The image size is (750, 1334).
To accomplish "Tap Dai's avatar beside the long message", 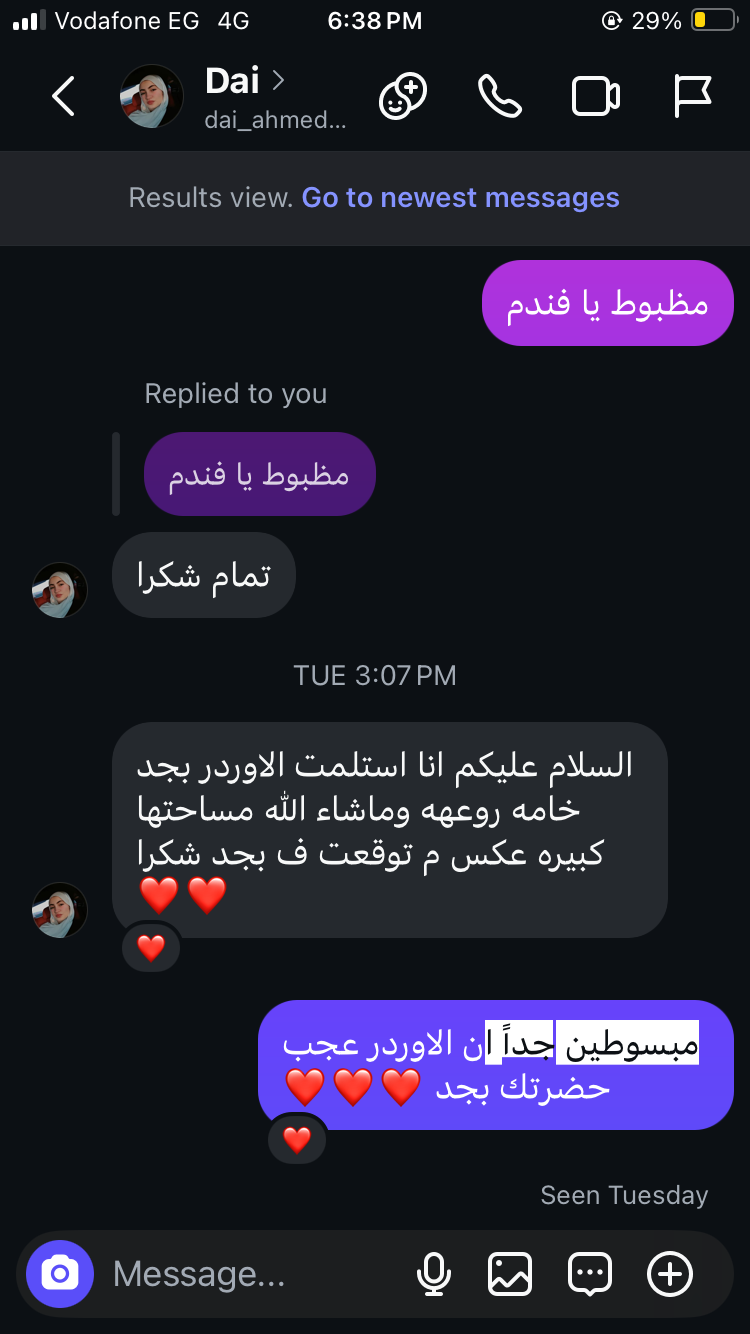I will click(x=60, y=910).
